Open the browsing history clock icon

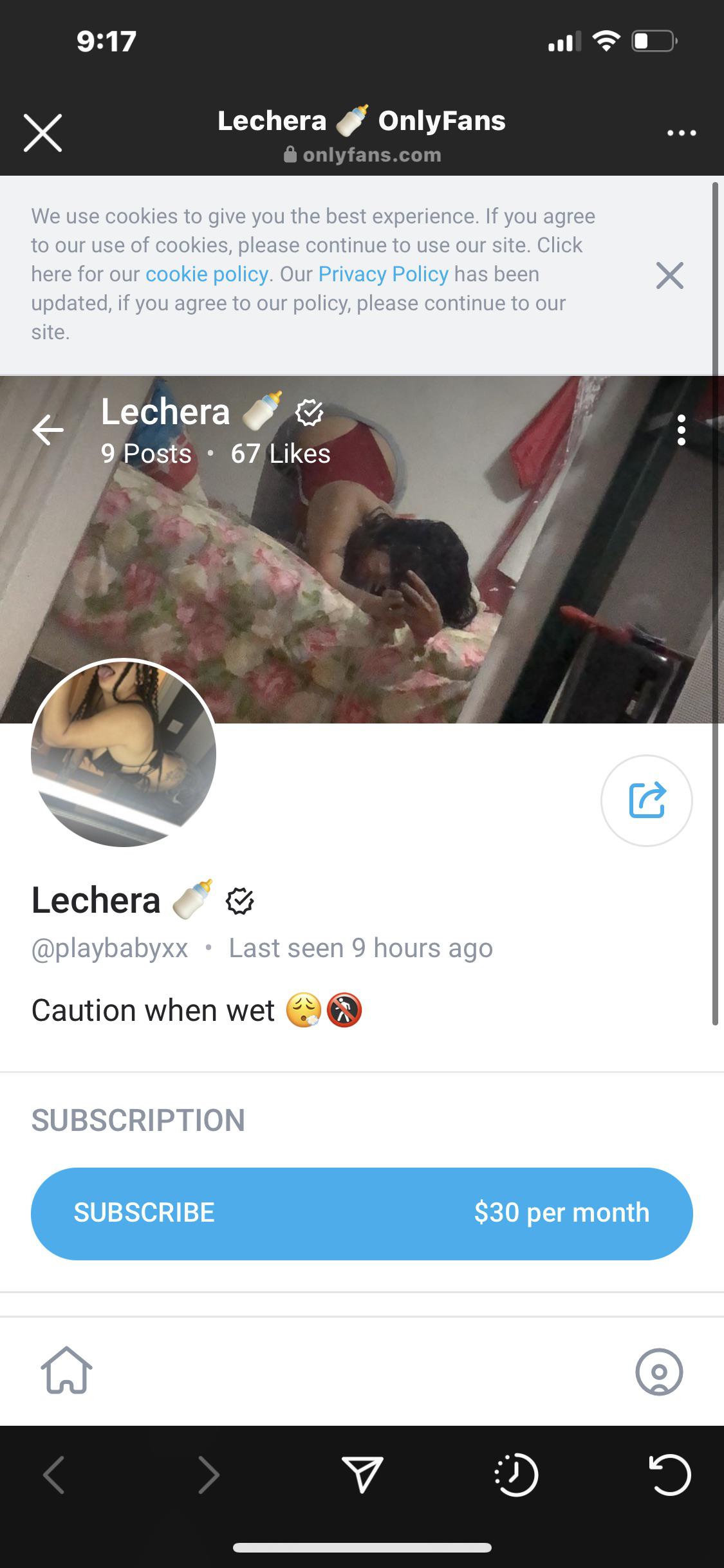[516, 1474]
